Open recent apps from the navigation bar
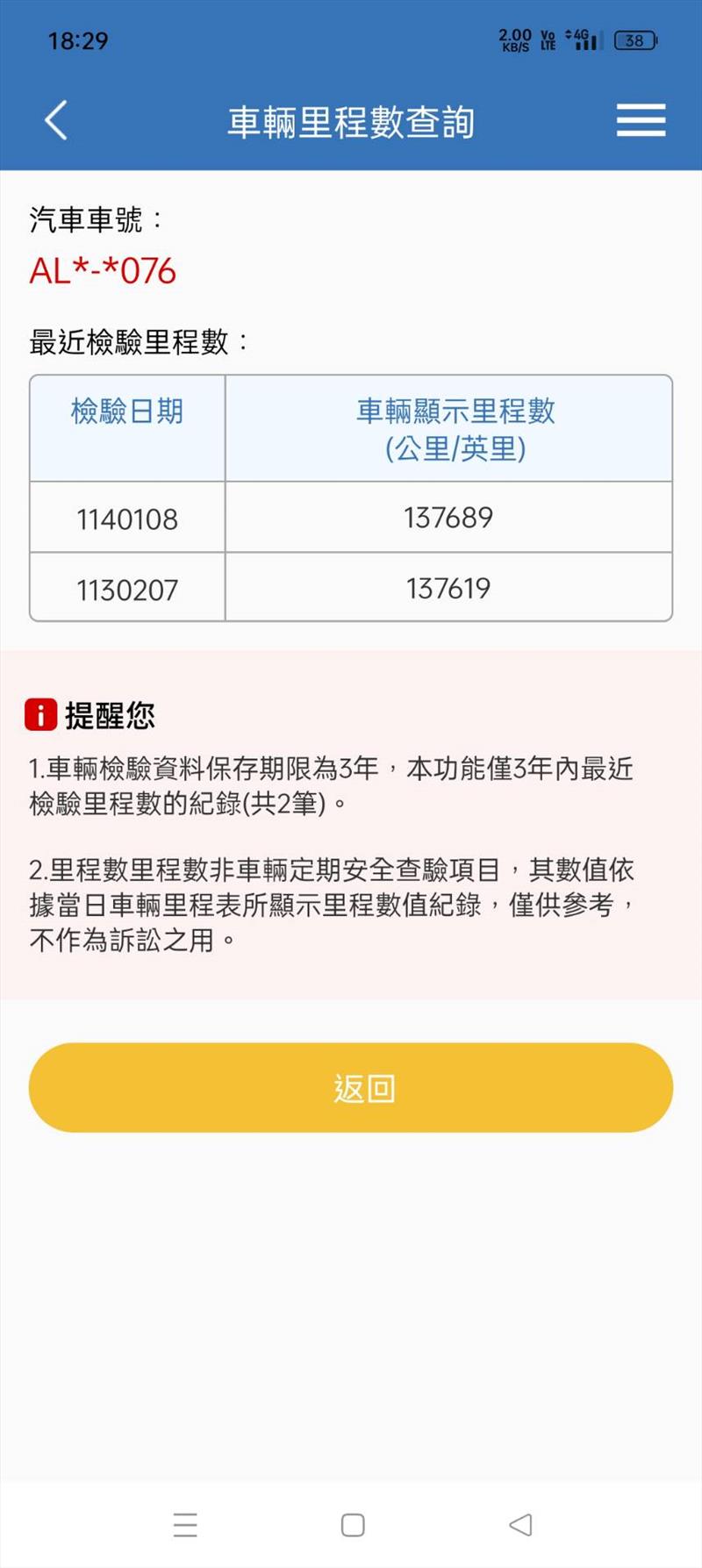The width and height of the screenshot is (702, 1568). pos(185,1525)
